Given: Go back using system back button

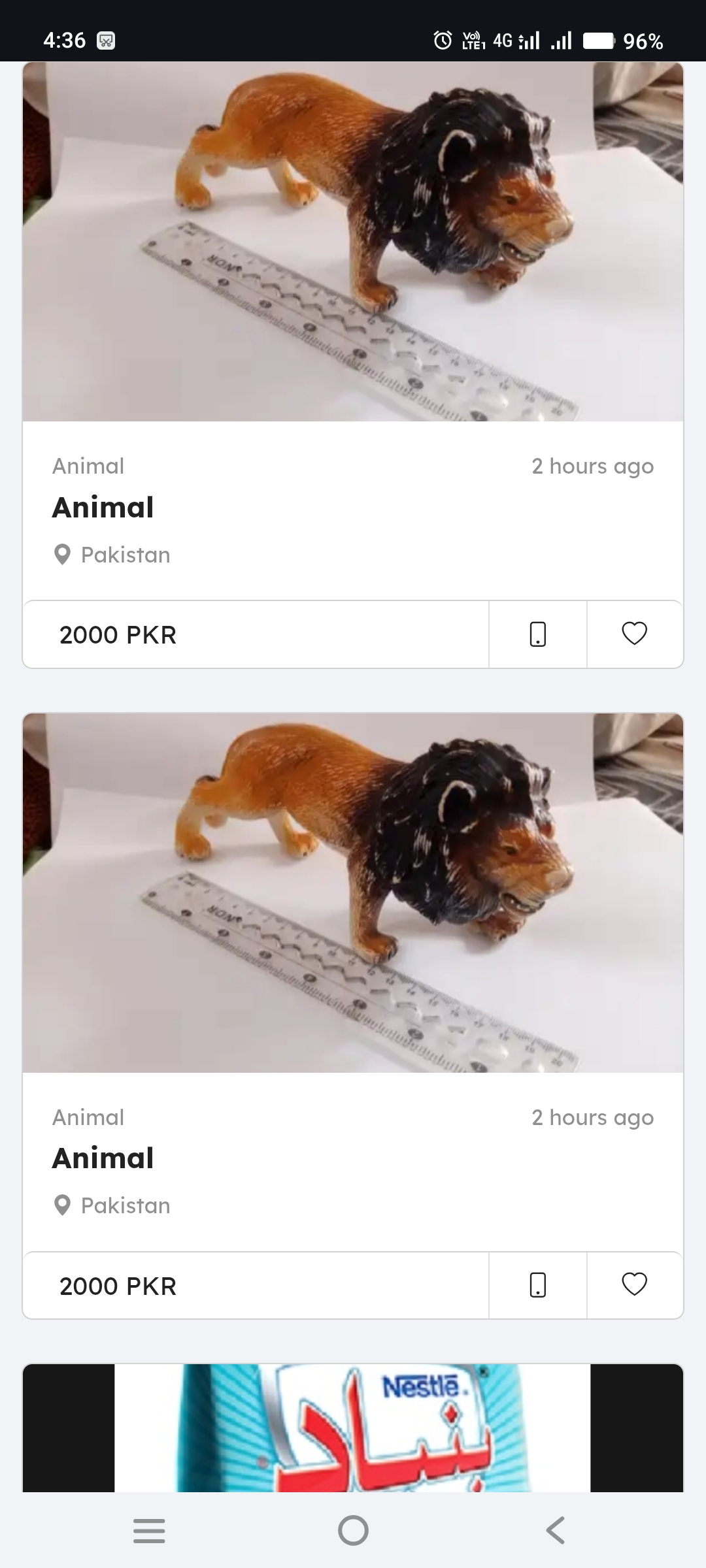Looking at the screenshot, I should pyautogui.click(x=555, y=1530).
